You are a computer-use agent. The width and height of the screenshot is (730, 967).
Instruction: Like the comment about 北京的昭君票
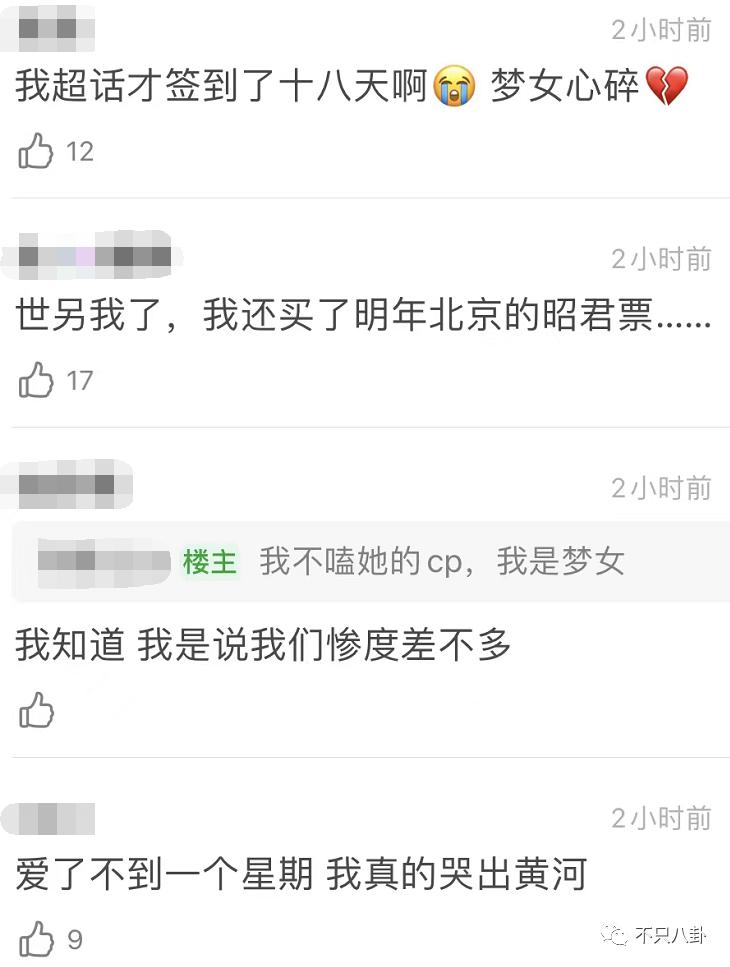point(36,381)
